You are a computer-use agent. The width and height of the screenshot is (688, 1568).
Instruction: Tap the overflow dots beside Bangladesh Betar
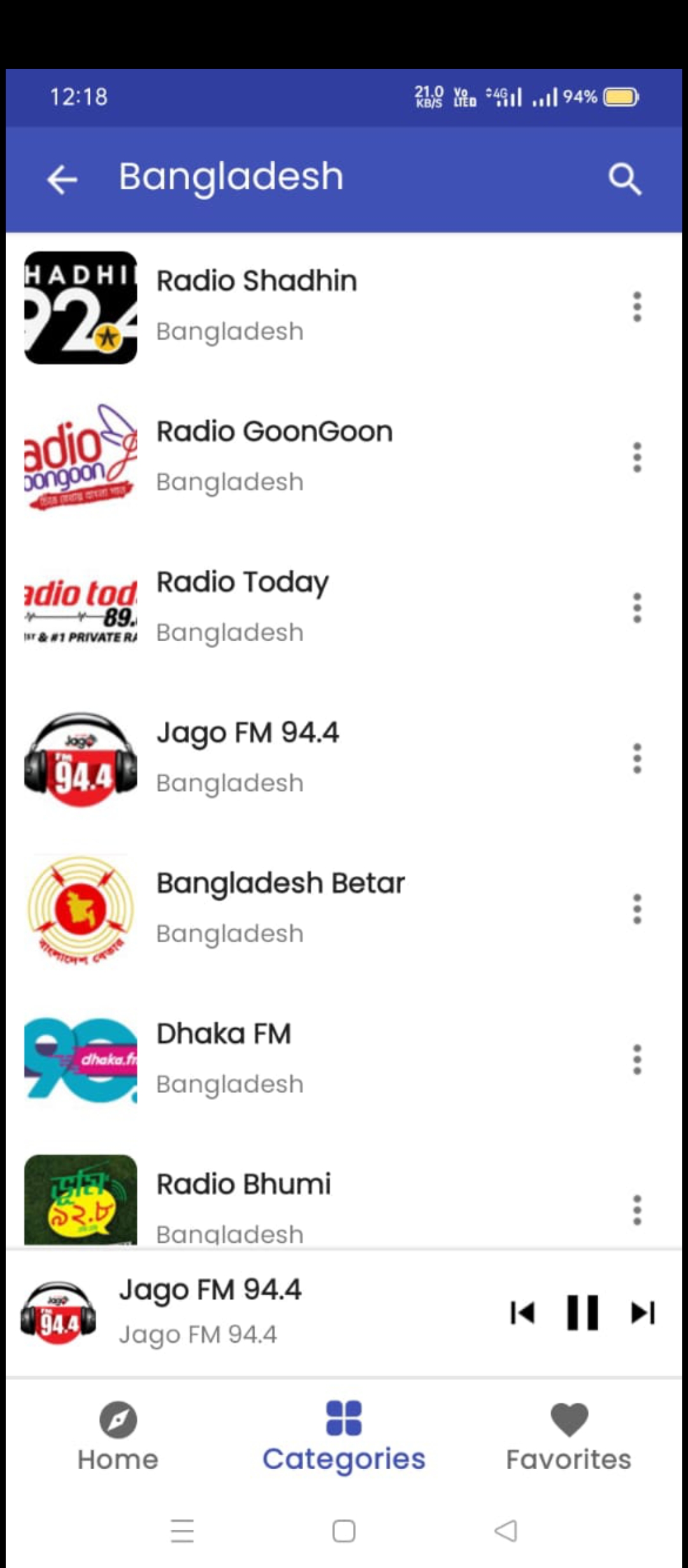pos(636,908)
